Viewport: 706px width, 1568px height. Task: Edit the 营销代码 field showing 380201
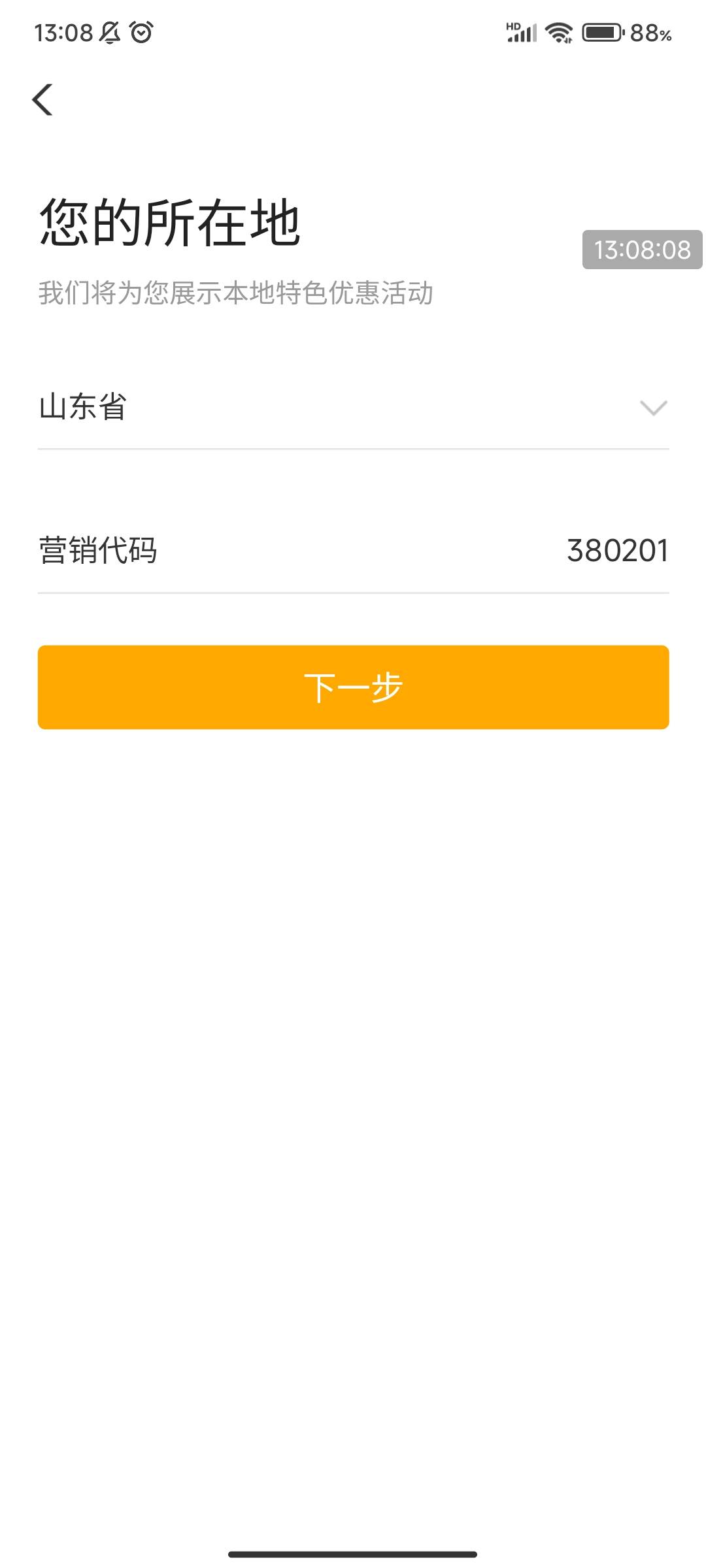[x=353, y=551]
